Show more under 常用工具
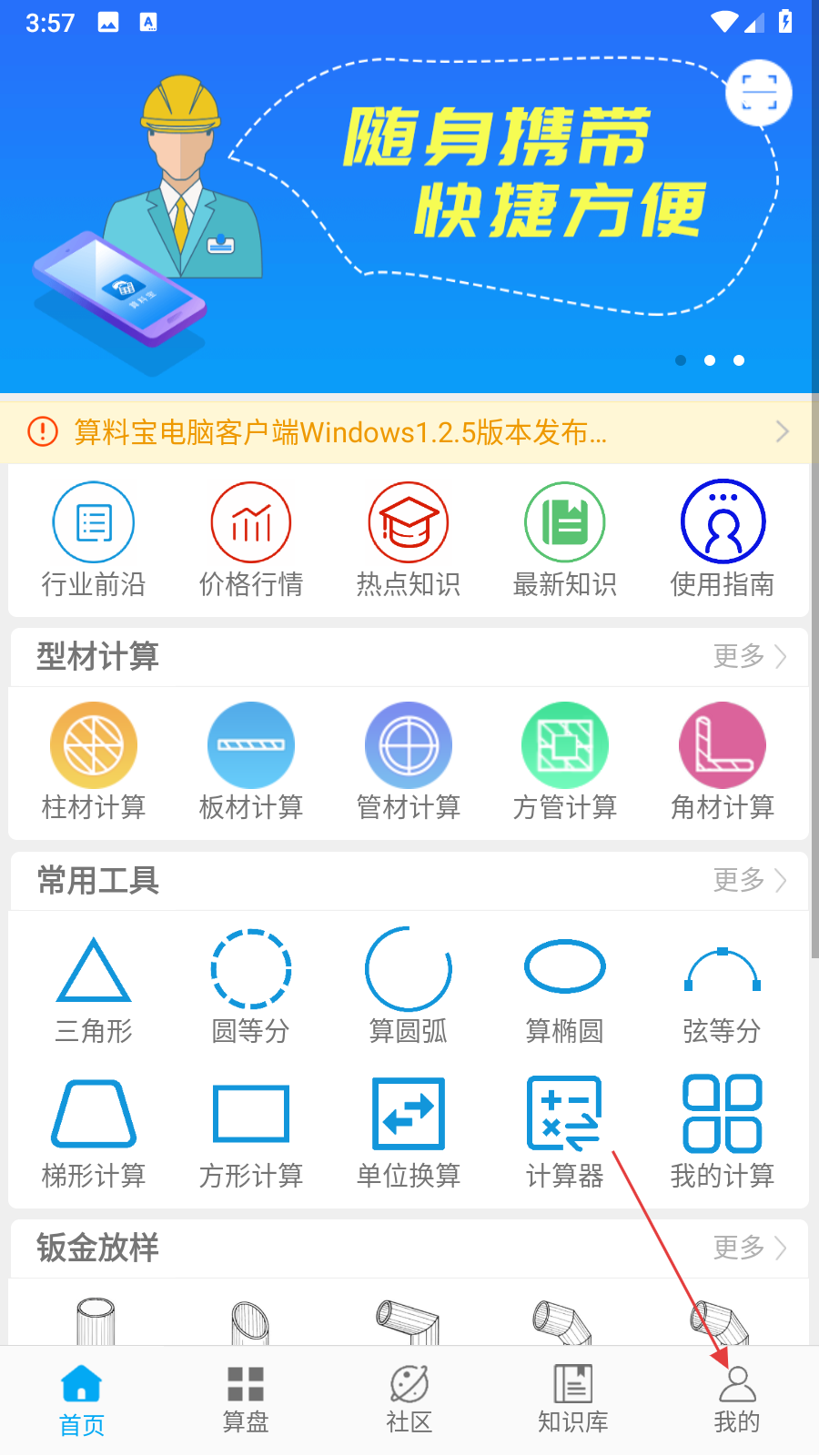This screenshot has width=819, height=1456. tap(749, 880)
